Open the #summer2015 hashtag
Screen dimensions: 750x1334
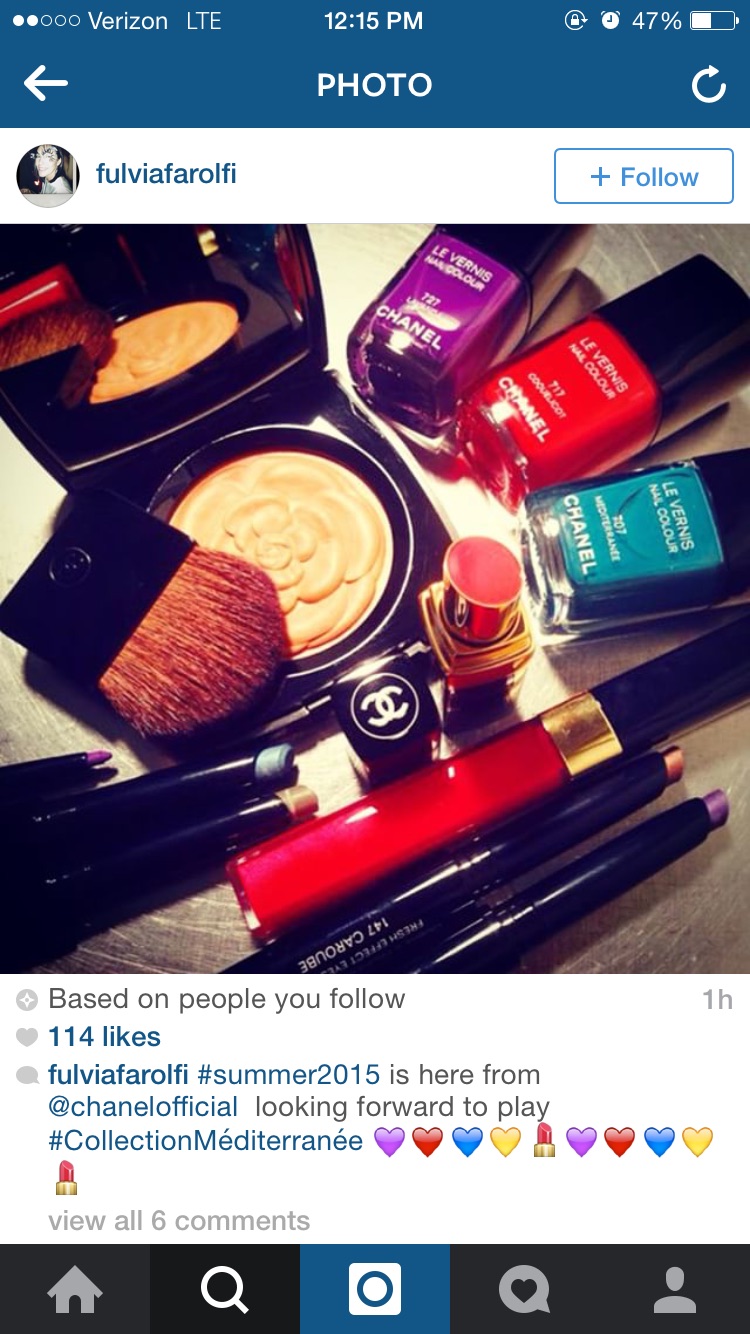tap(289, 1075)
